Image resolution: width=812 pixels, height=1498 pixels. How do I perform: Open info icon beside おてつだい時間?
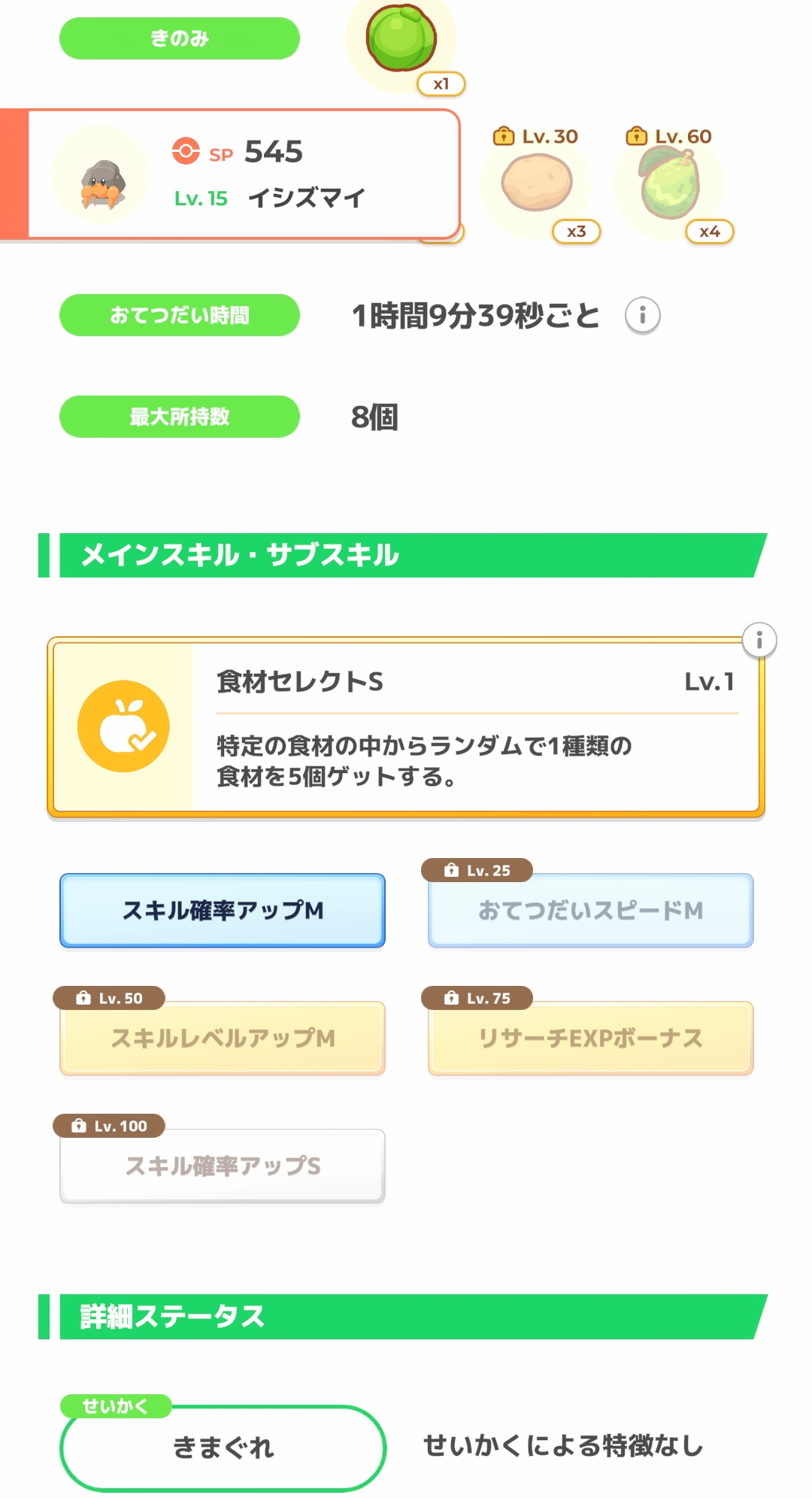(x=642, y=316)
